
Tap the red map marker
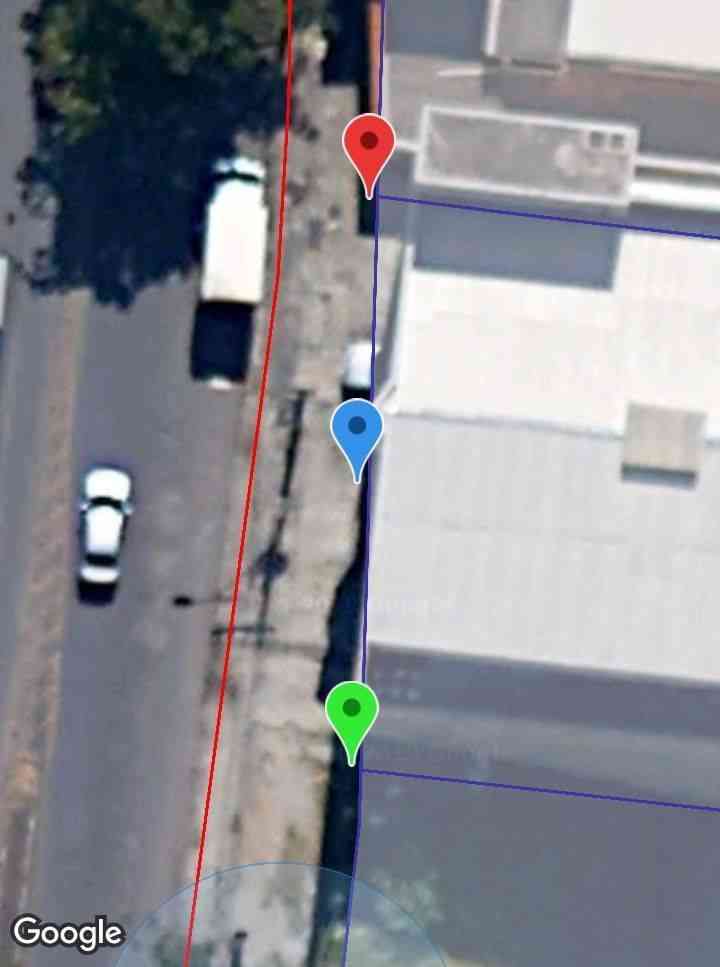pos(369,146)
